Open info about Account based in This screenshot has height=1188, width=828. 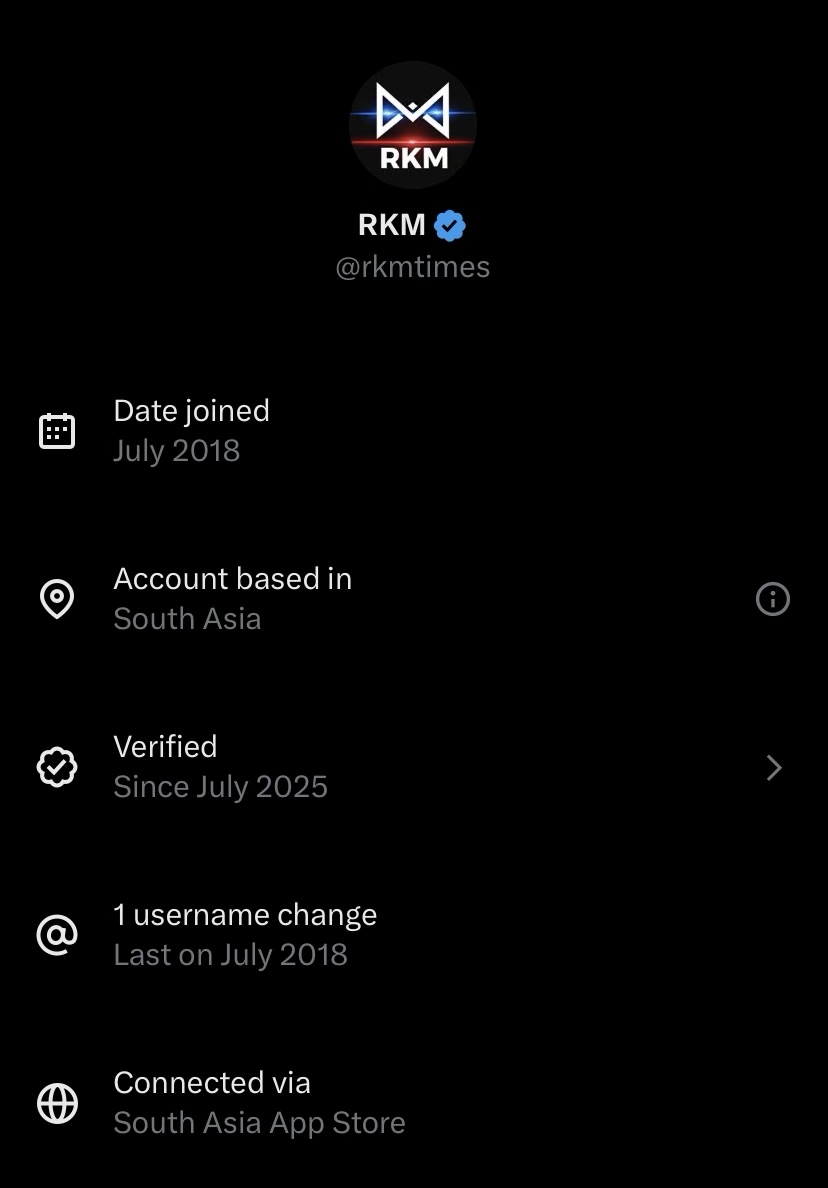(772, 599)
